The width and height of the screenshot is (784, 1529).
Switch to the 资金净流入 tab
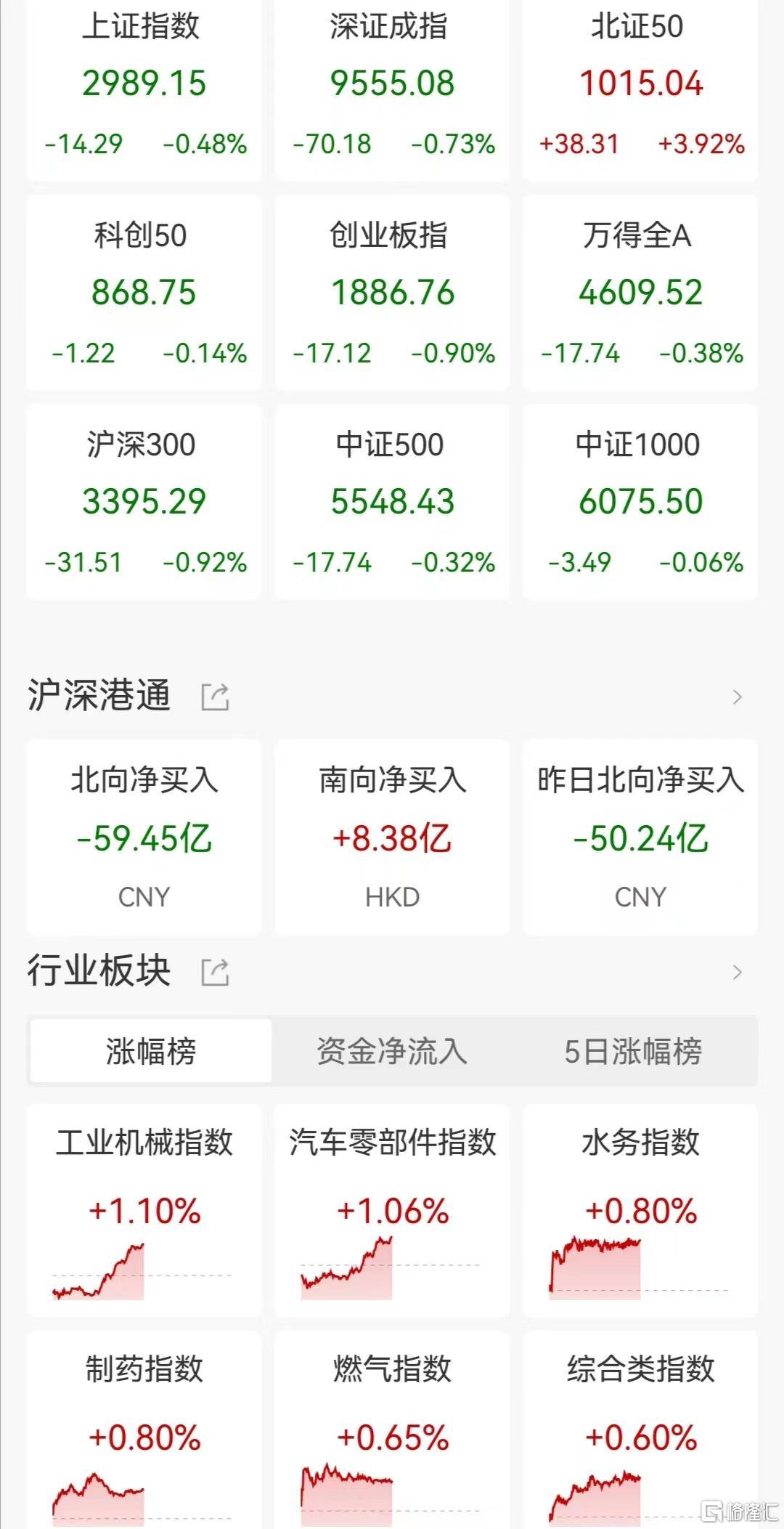pos(392,1051)
